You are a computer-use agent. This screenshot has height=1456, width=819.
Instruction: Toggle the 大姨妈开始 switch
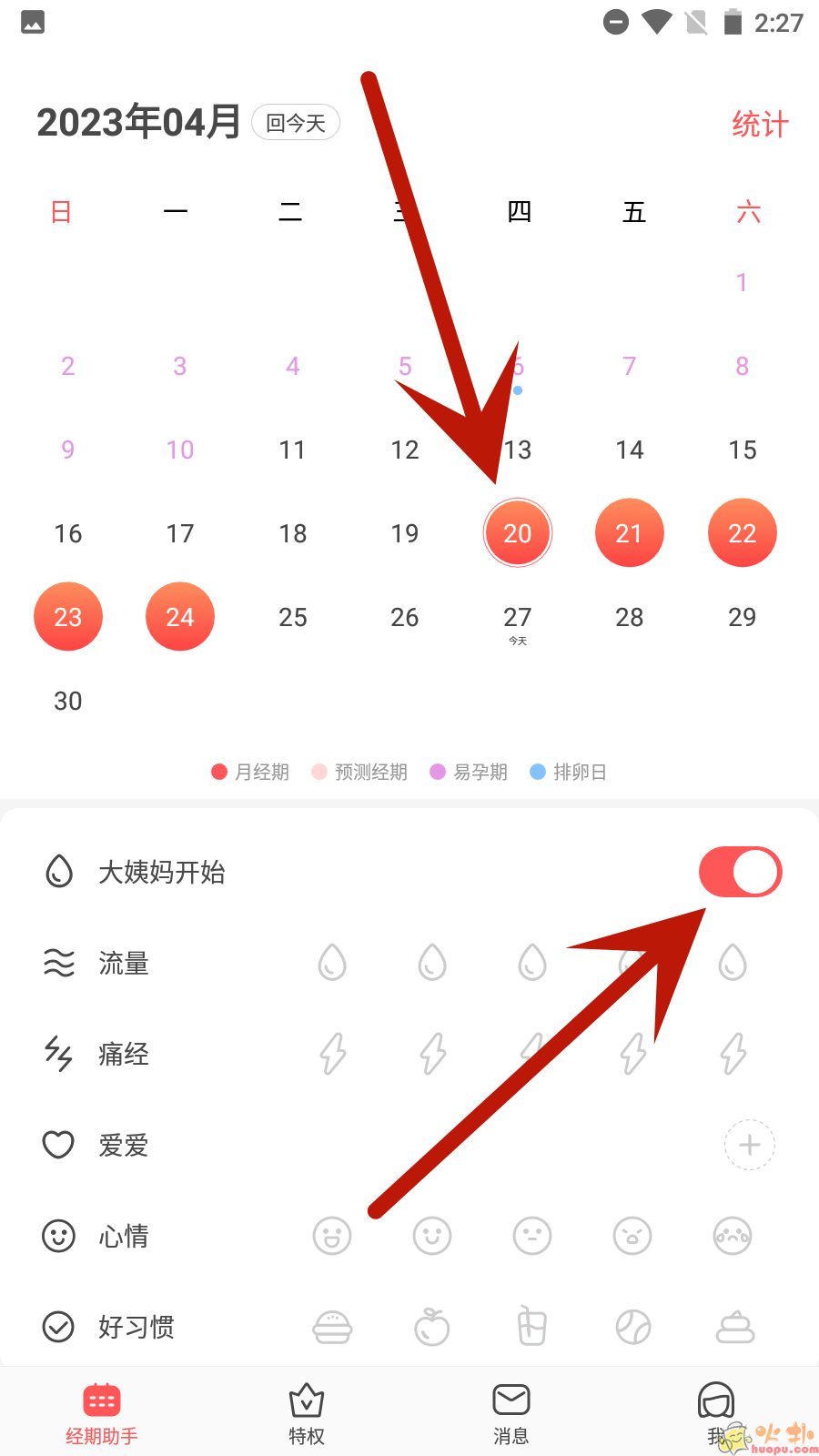[740, 872]
